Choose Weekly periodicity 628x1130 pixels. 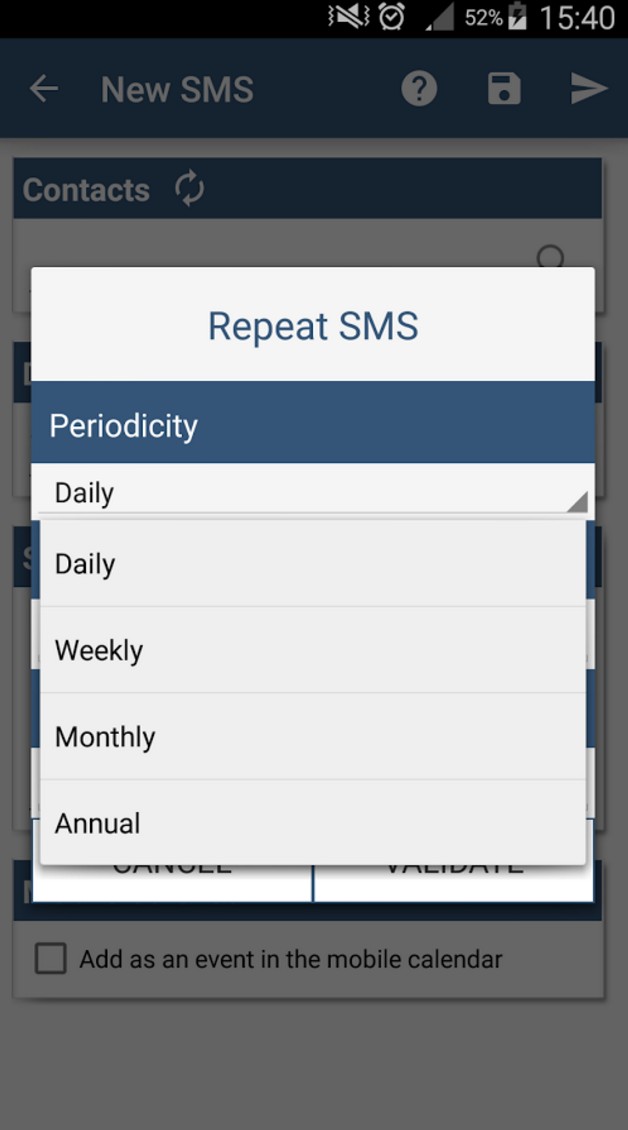312,650
